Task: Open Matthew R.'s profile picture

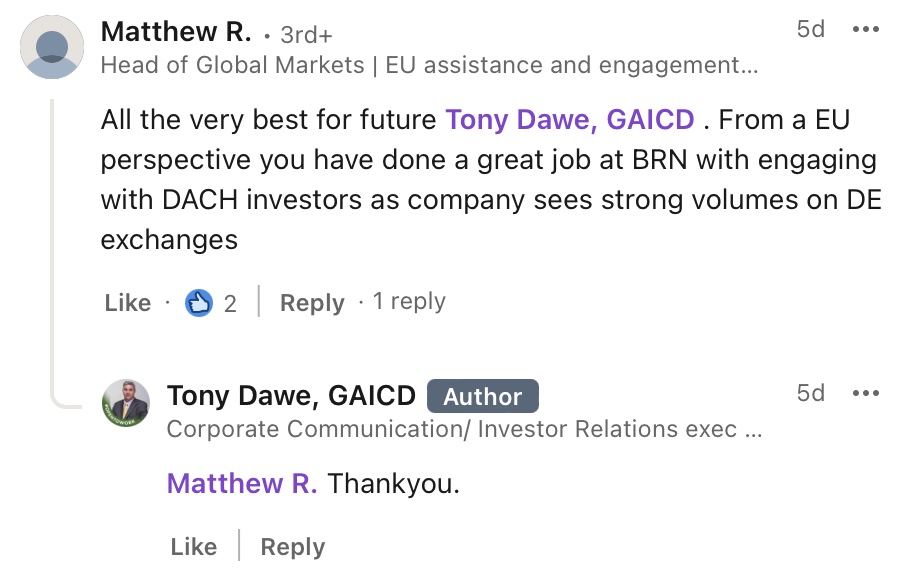Action: (52, 47)
